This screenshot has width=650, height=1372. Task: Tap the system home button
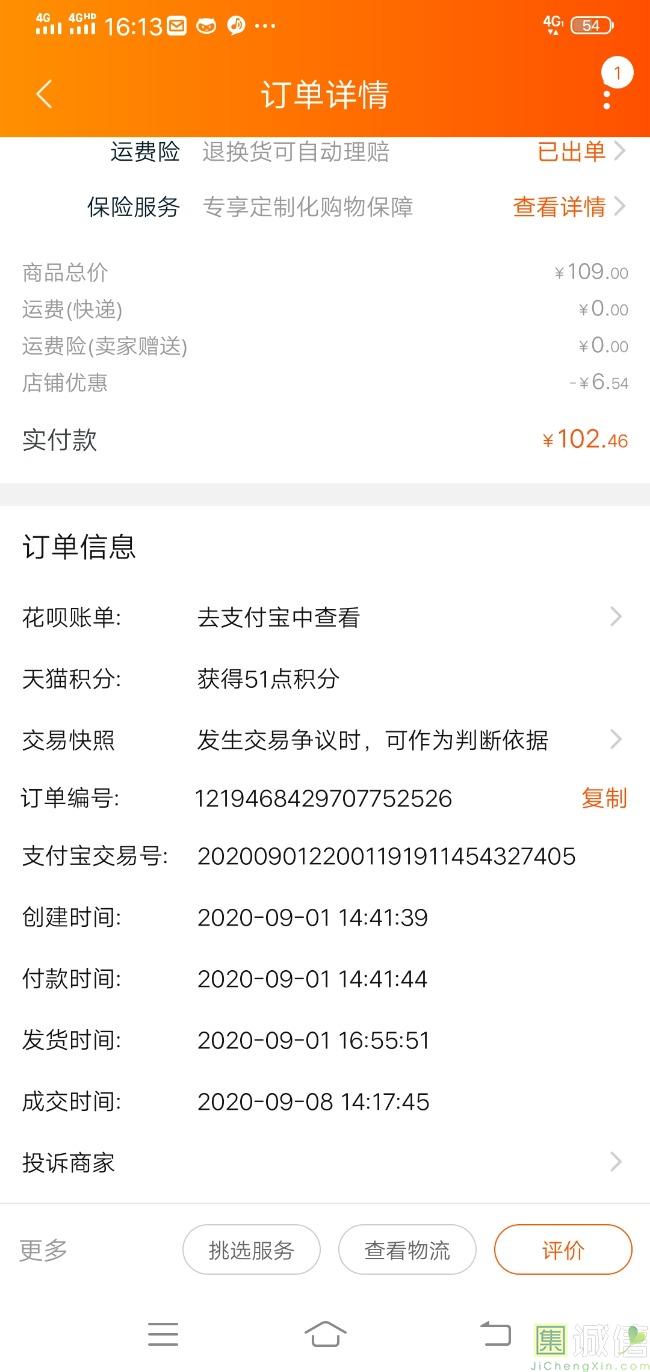(x=325, y=1334)
